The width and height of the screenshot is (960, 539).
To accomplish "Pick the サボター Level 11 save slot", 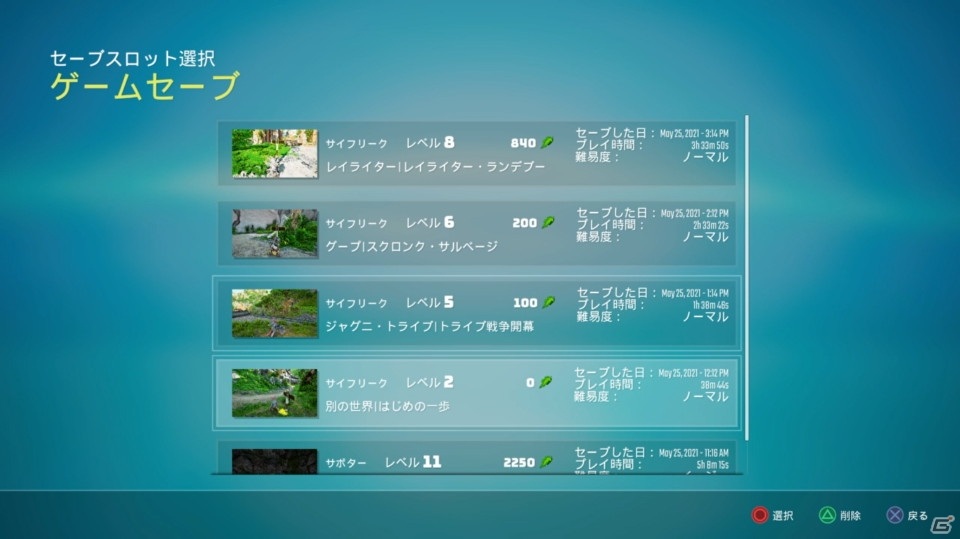I will click(477, 462).
